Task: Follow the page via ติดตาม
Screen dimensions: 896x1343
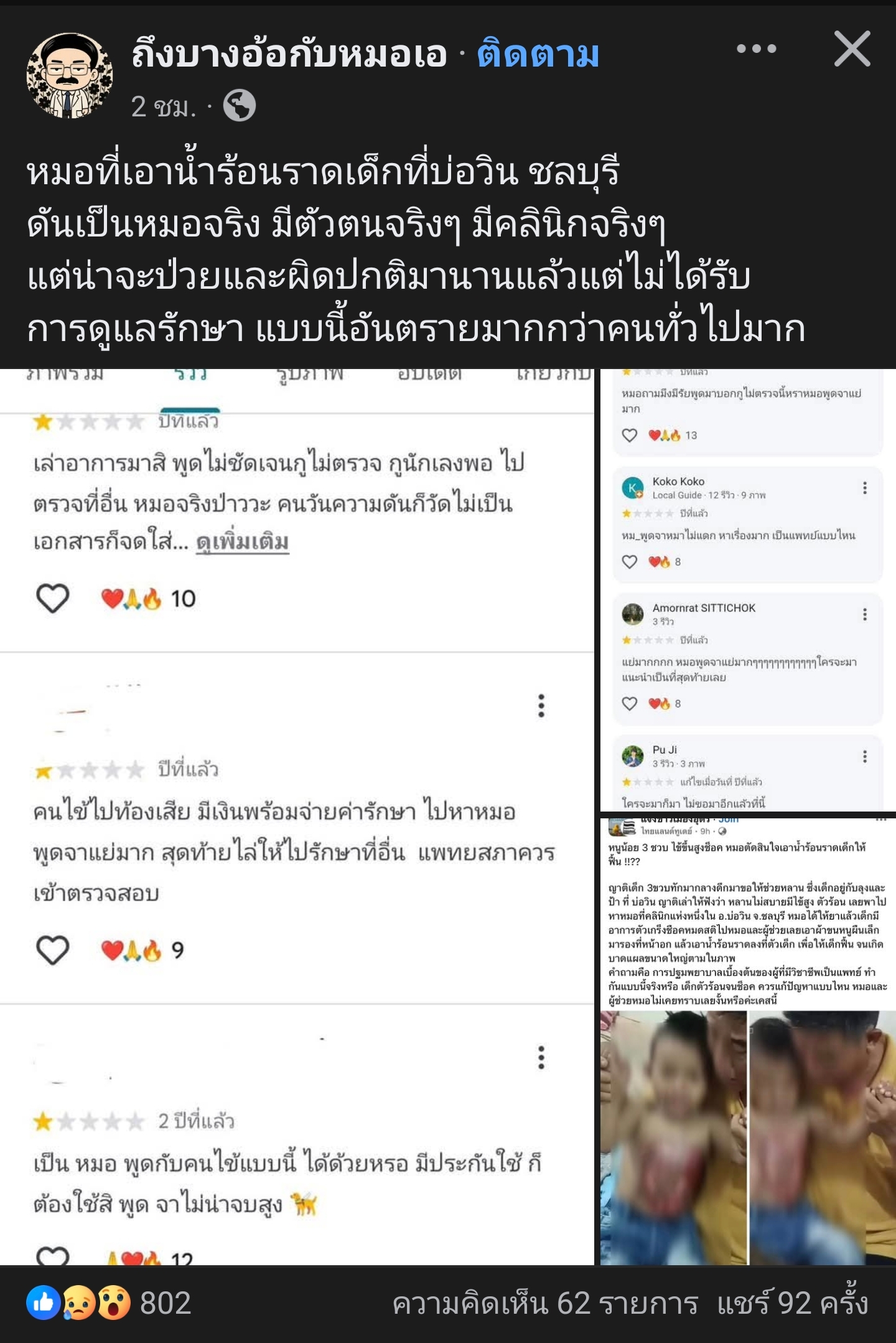Action: pos(538,54)
